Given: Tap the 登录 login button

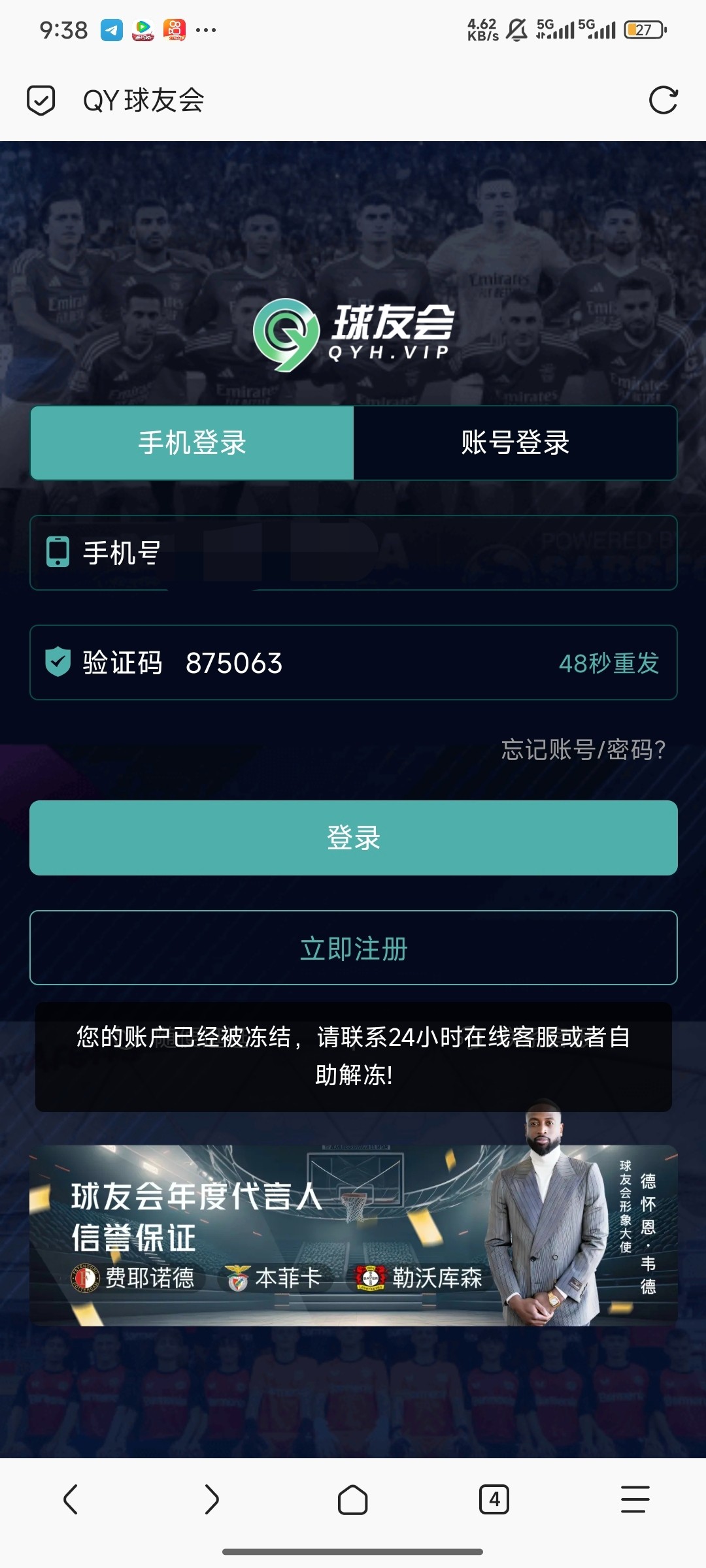Looking at the screenshot, I should click(x=353, y=838).
